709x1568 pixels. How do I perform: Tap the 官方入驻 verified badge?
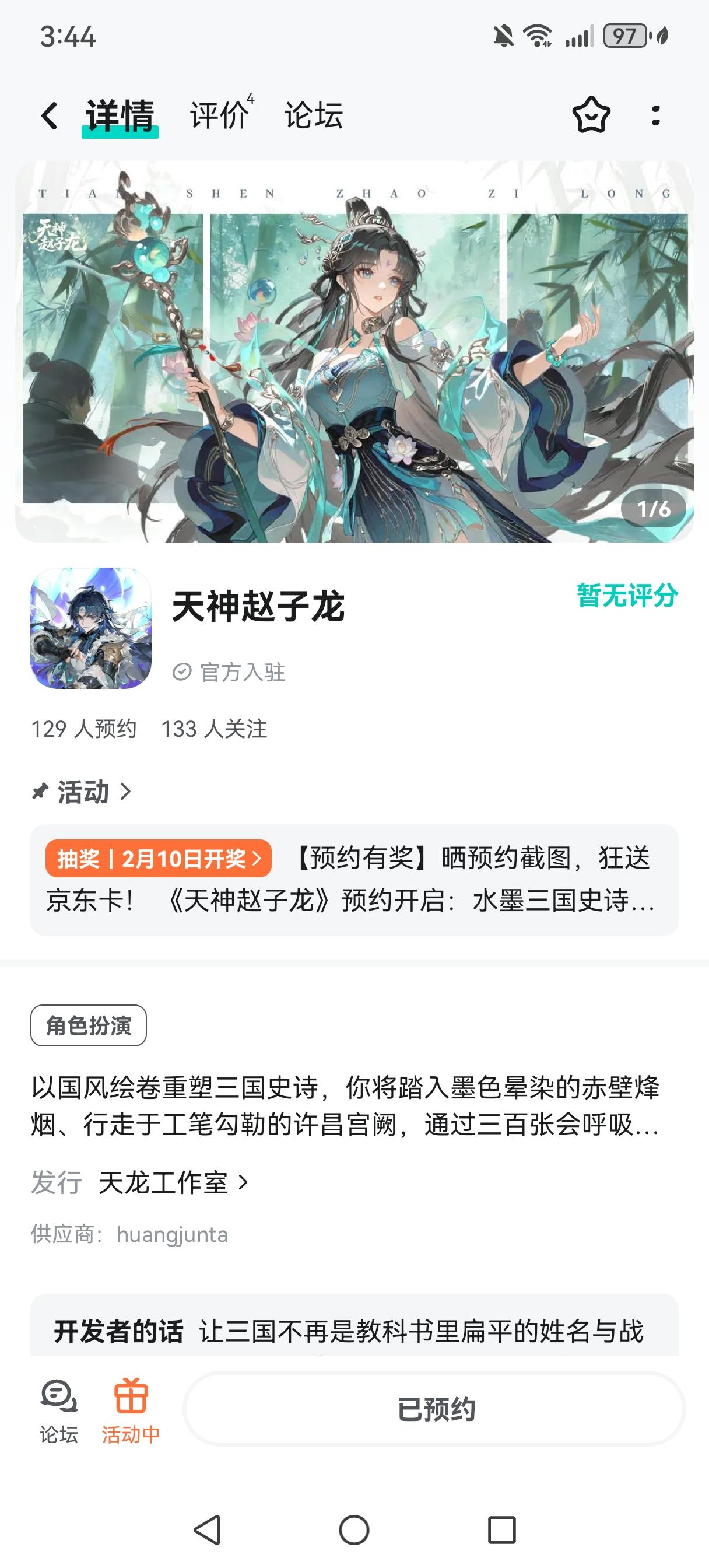tap(231, 672)
